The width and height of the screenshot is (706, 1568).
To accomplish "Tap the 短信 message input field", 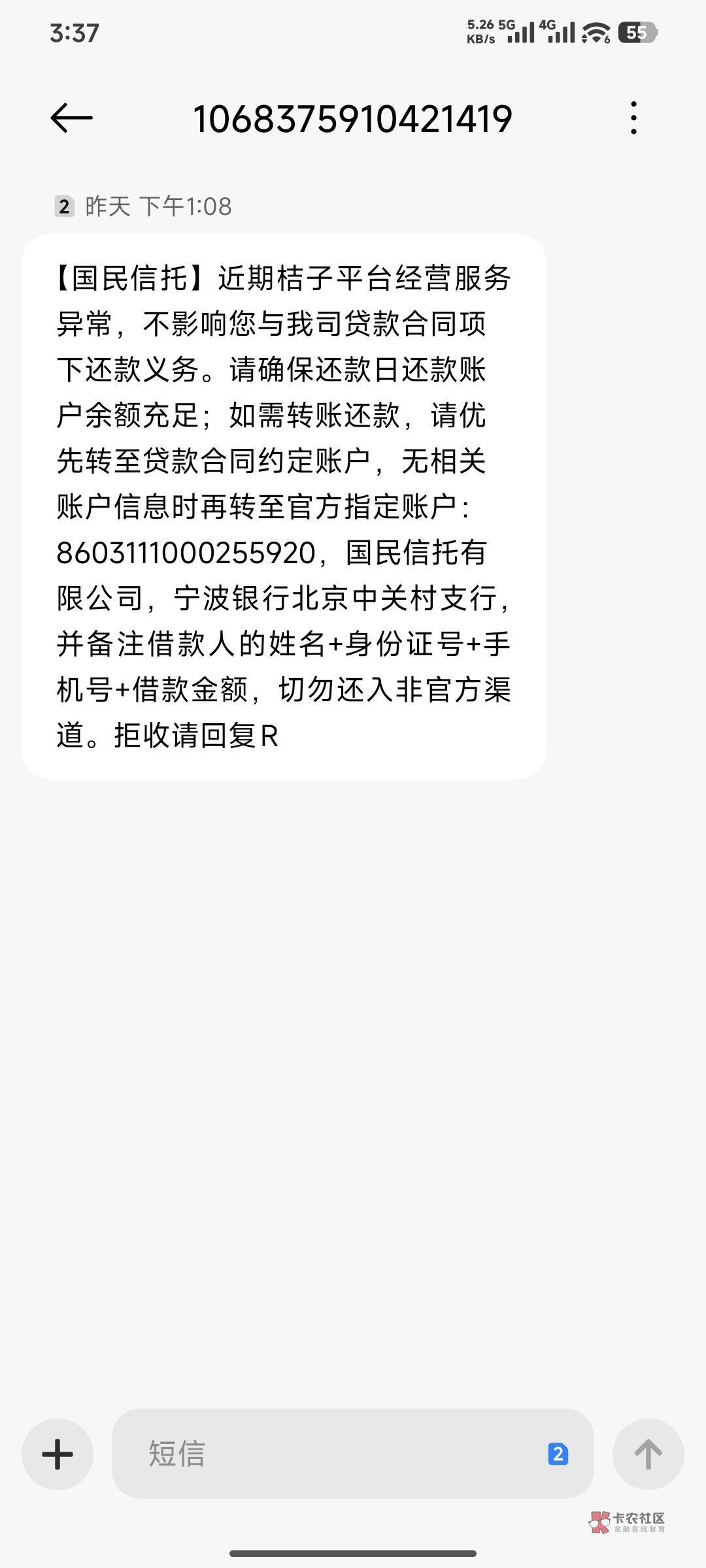I will [352, 1454].
